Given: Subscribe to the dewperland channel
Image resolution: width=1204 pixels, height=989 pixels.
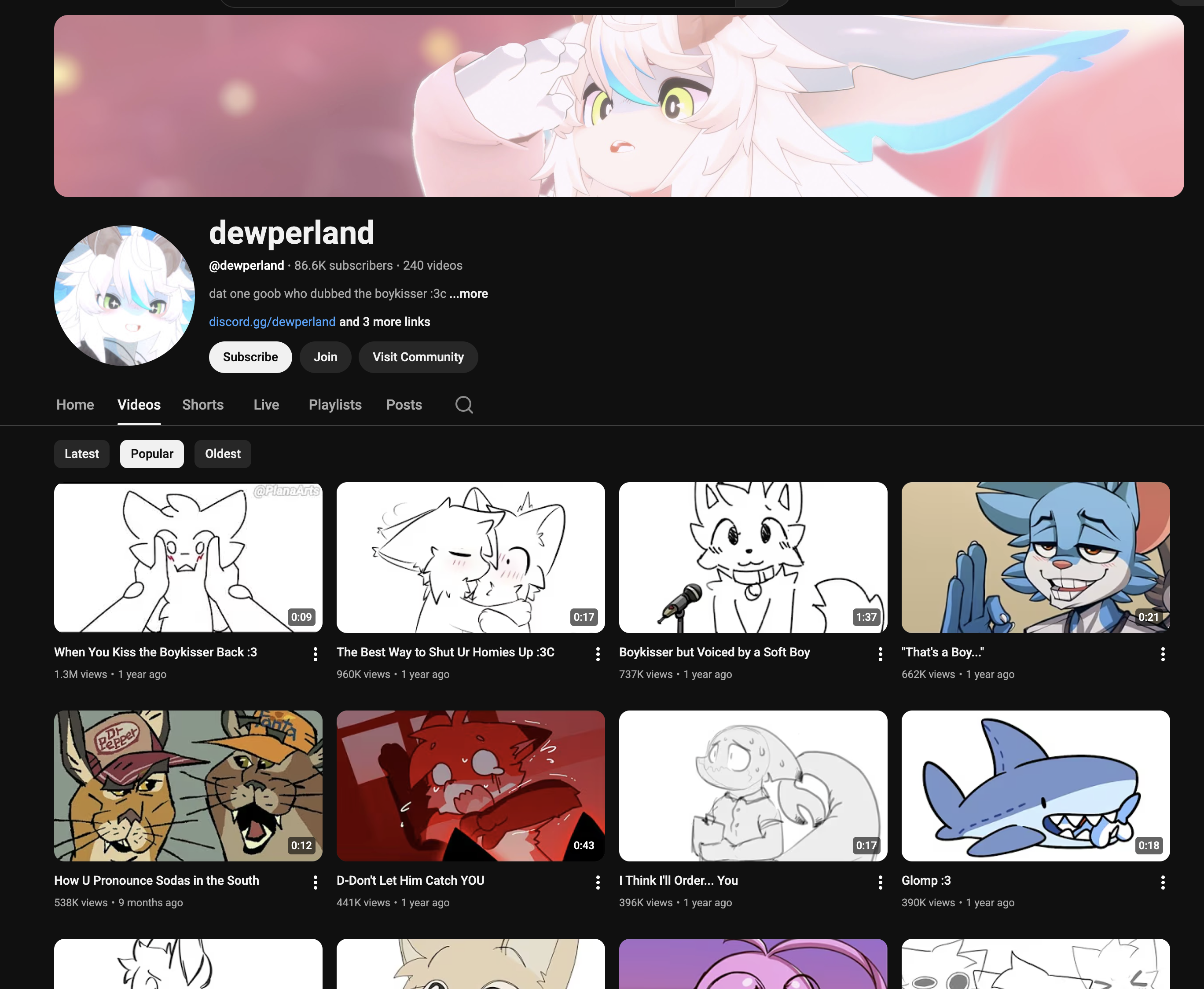Looking at the screenshot, I should (250, 357).
